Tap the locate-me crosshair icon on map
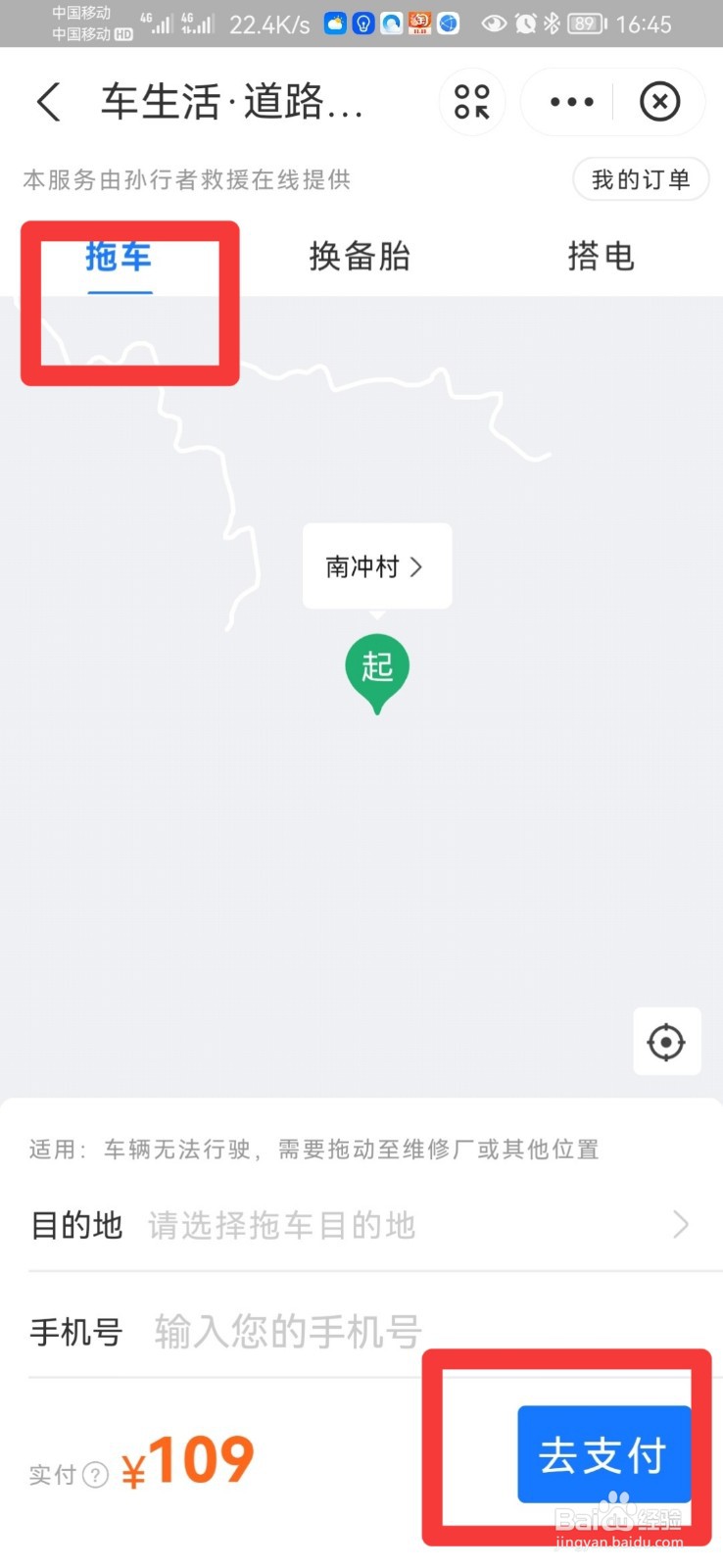Screen dimensions: 723x1568 [666, 1042]
